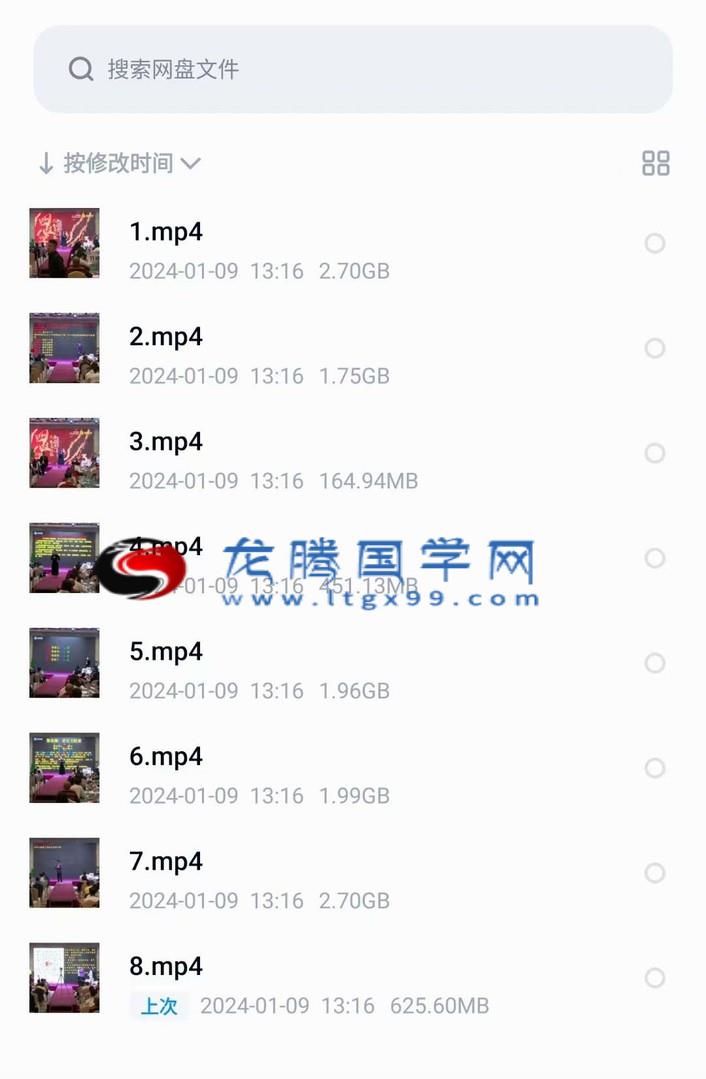The height and width of the screenshot is (1079, 706).
Task: Select the circle next to 6.mp4
Action: [x=654, y=768]
